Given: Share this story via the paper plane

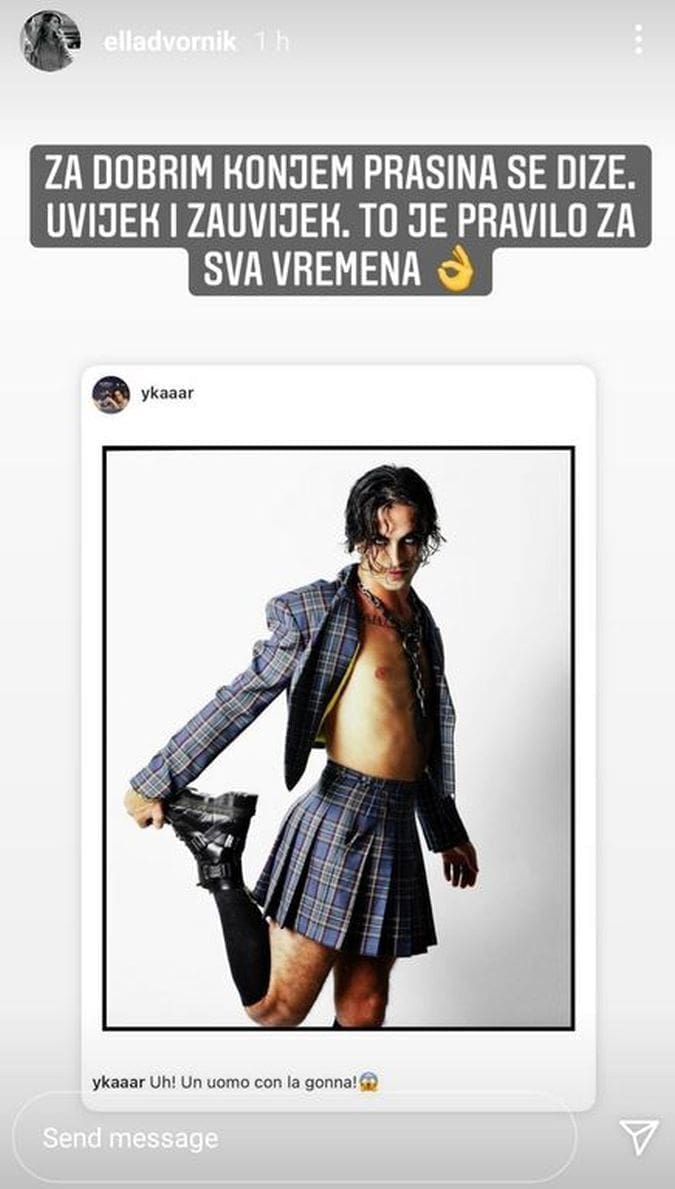Looking at the screenshot, I should [x=637, y=1137].
